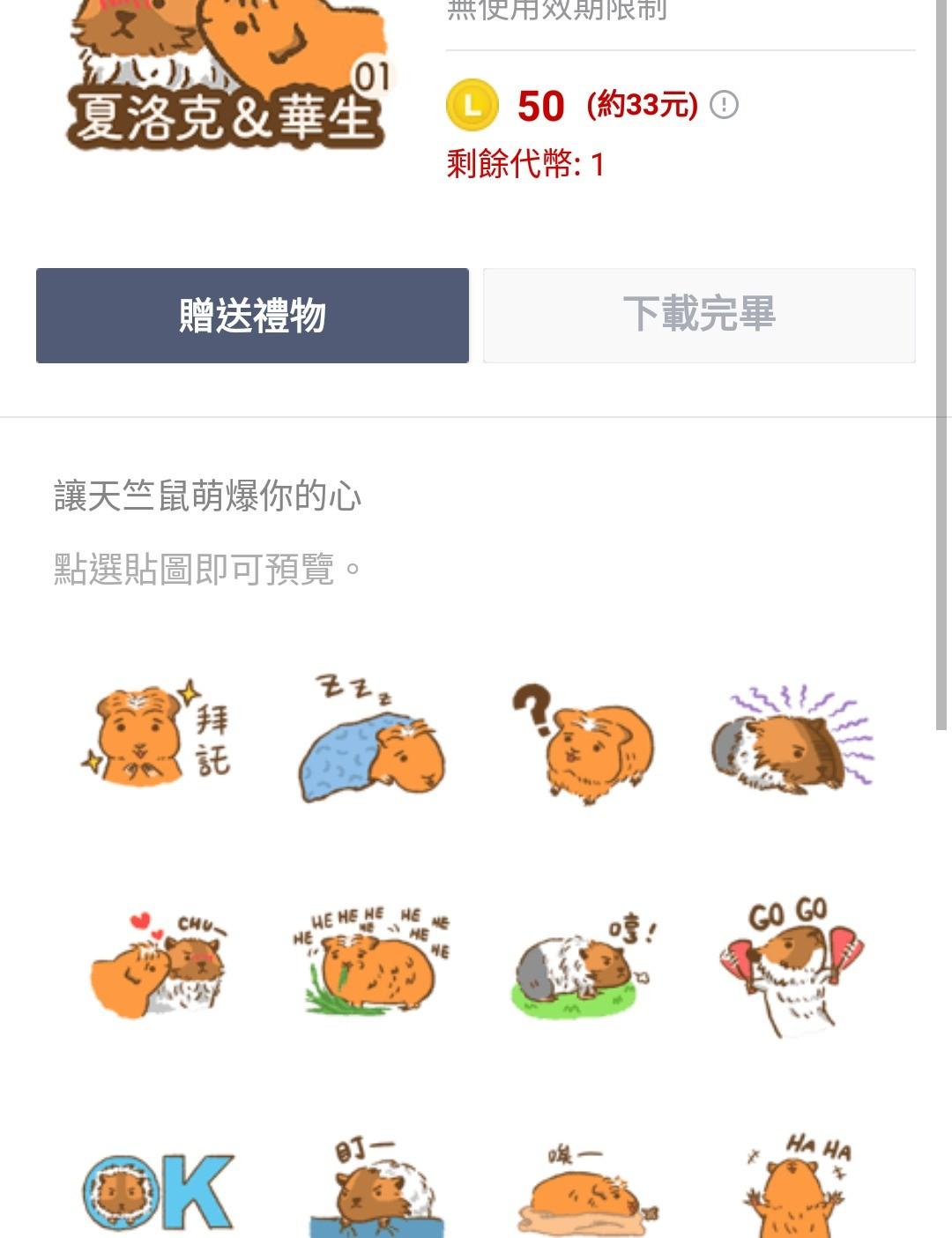
Task: Preview the 哼! sticker on grass
Action: click(x=584, y=966)
